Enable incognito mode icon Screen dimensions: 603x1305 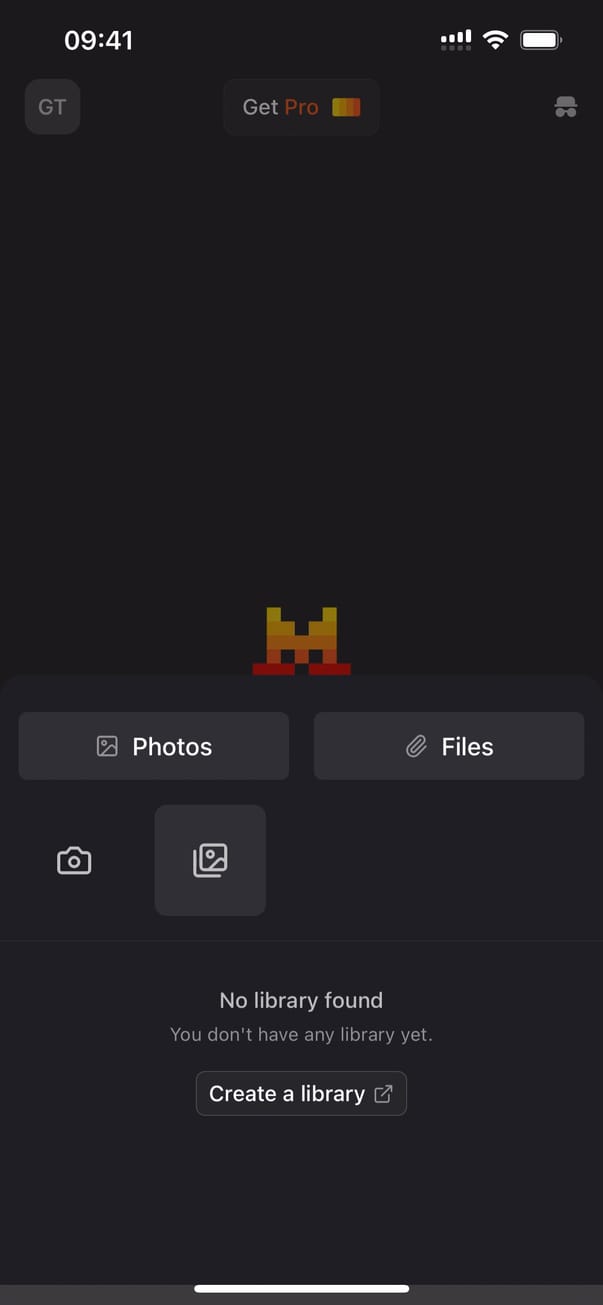click(x=566, y=107)
